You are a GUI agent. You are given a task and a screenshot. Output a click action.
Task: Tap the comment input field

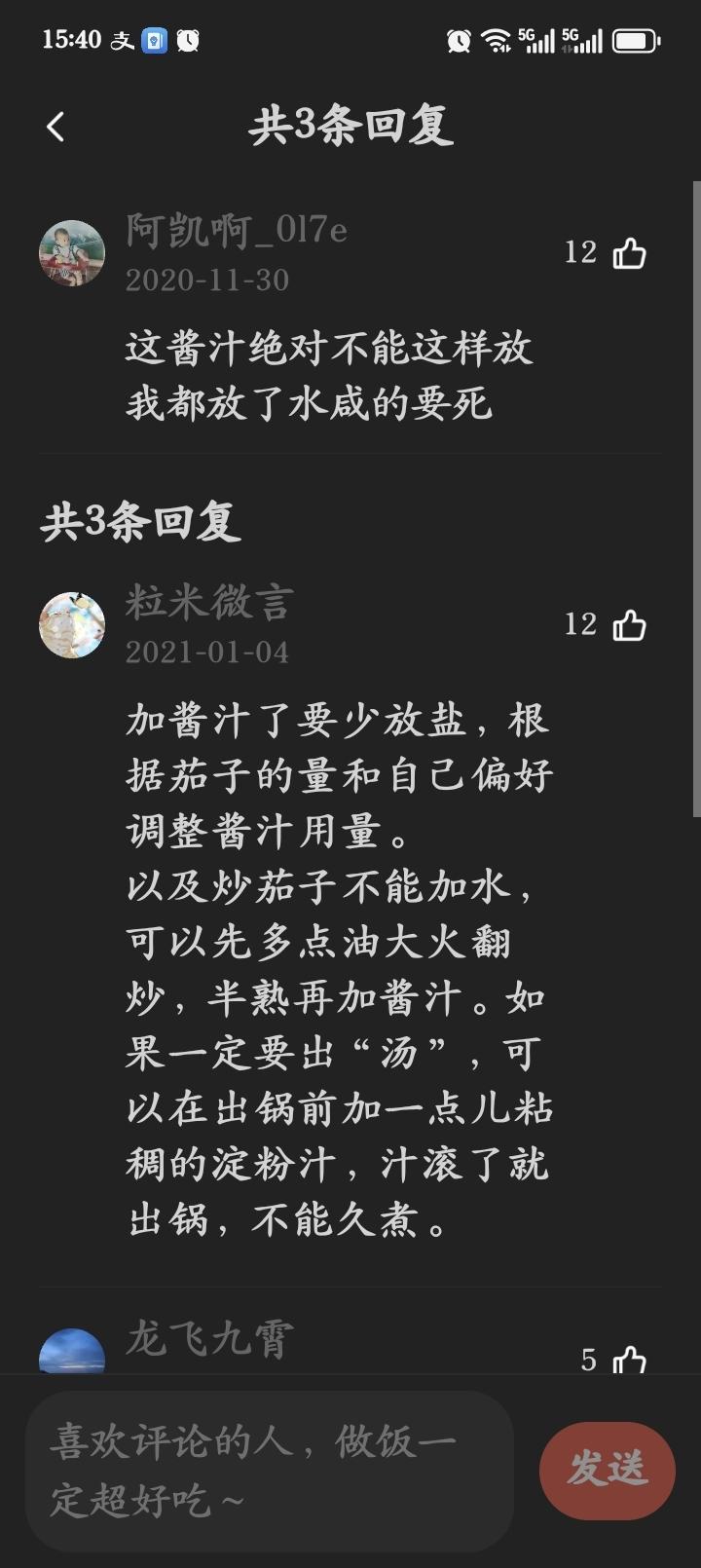pos(270,1471)
